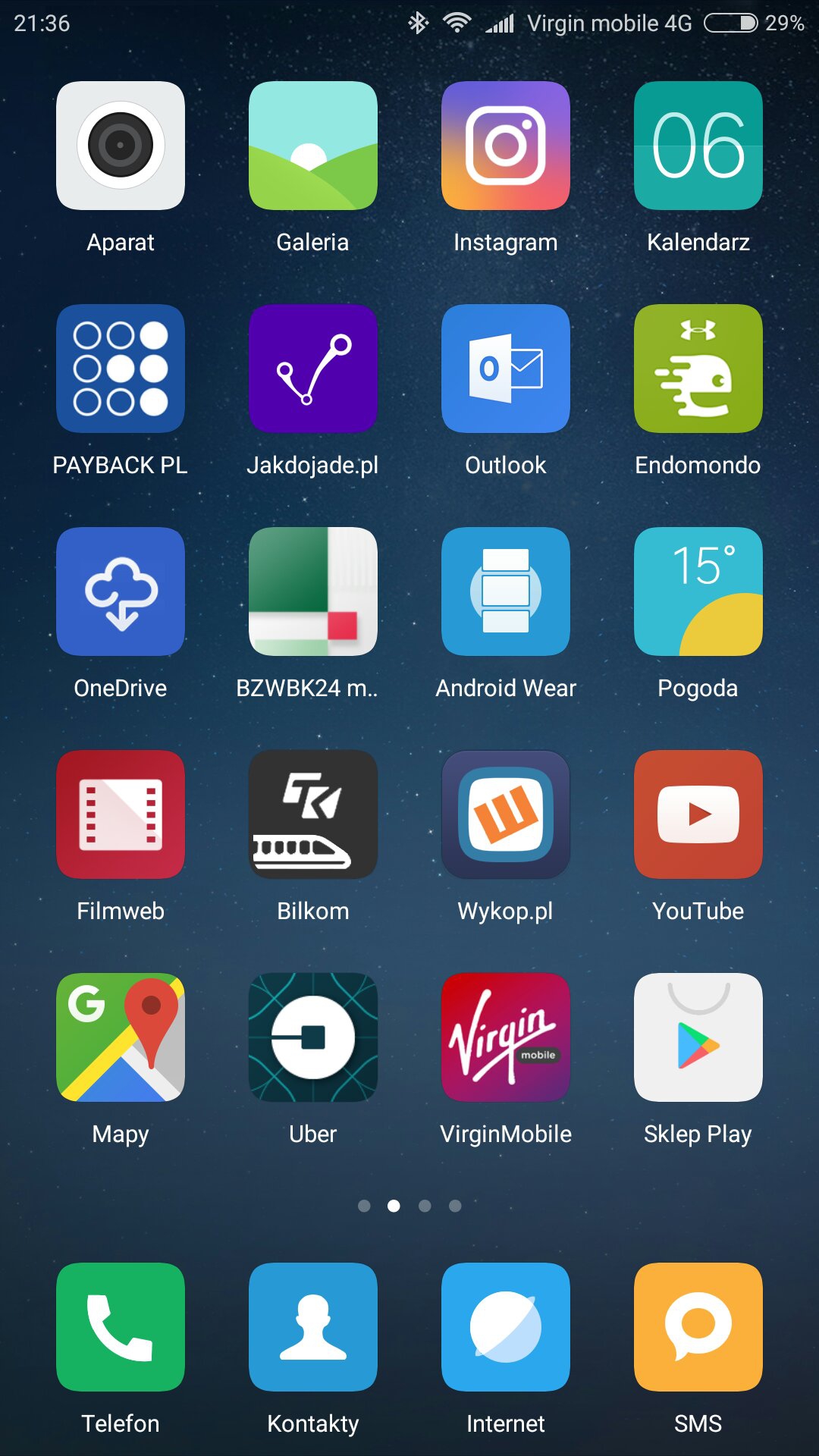Launch the Galeria app
Viewport: 819px width, 1456px height.
(x=313, y=146)
